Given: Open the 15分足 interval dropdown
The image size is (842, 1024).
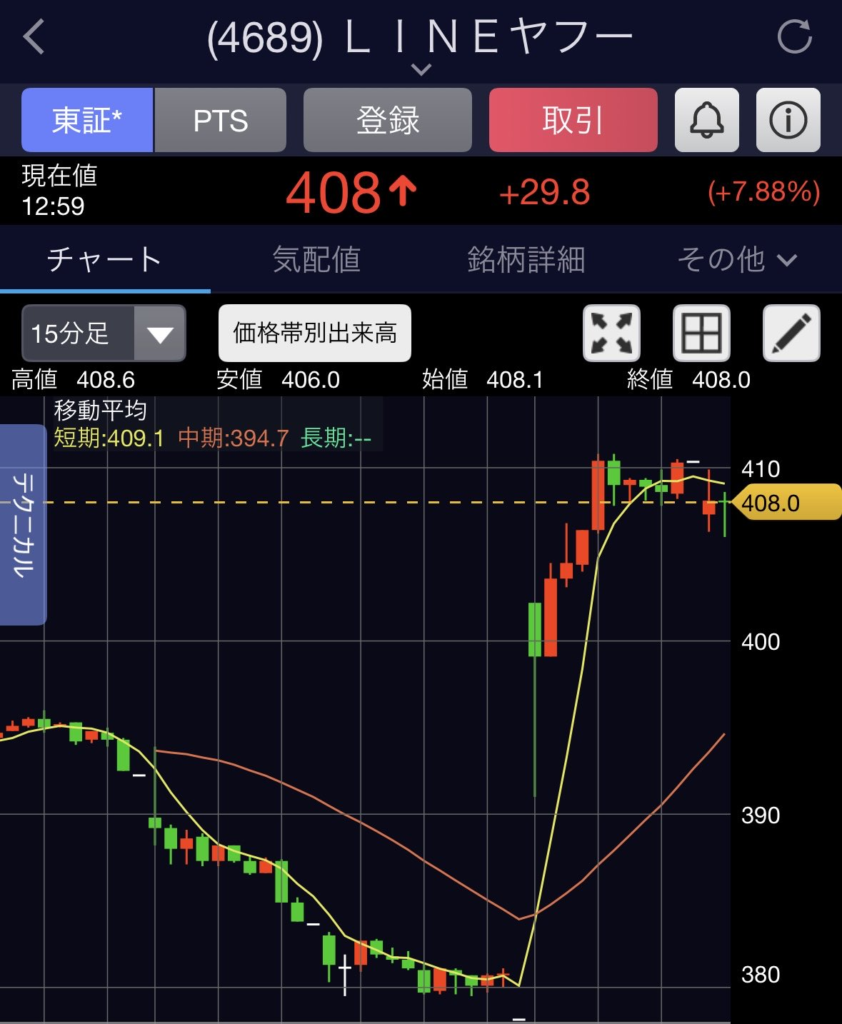Looking at the screenshot, I should click(x=103, y=333).
